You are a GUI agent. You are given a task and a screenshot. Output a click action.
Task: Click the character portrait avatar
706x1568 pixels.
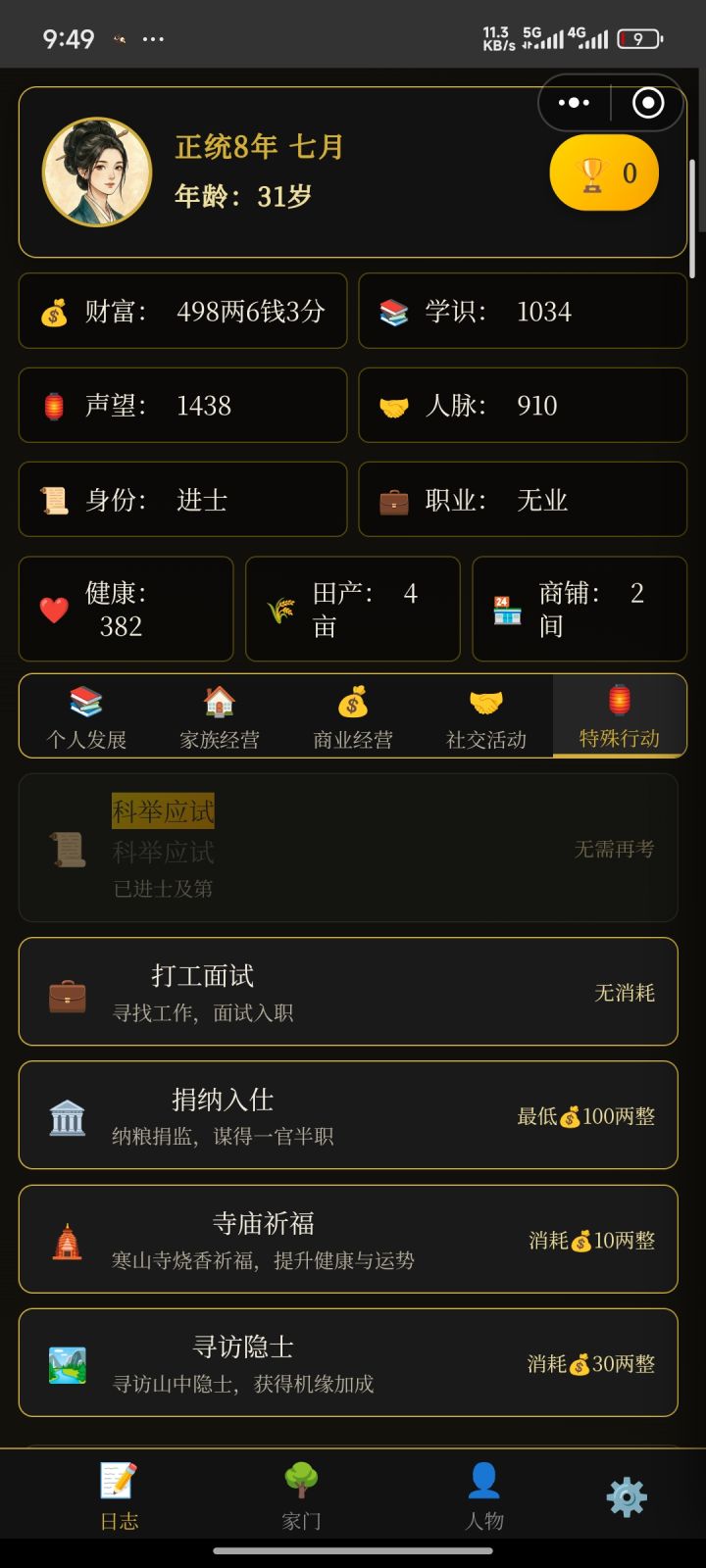pyautogui.click(x=101, y=172)
